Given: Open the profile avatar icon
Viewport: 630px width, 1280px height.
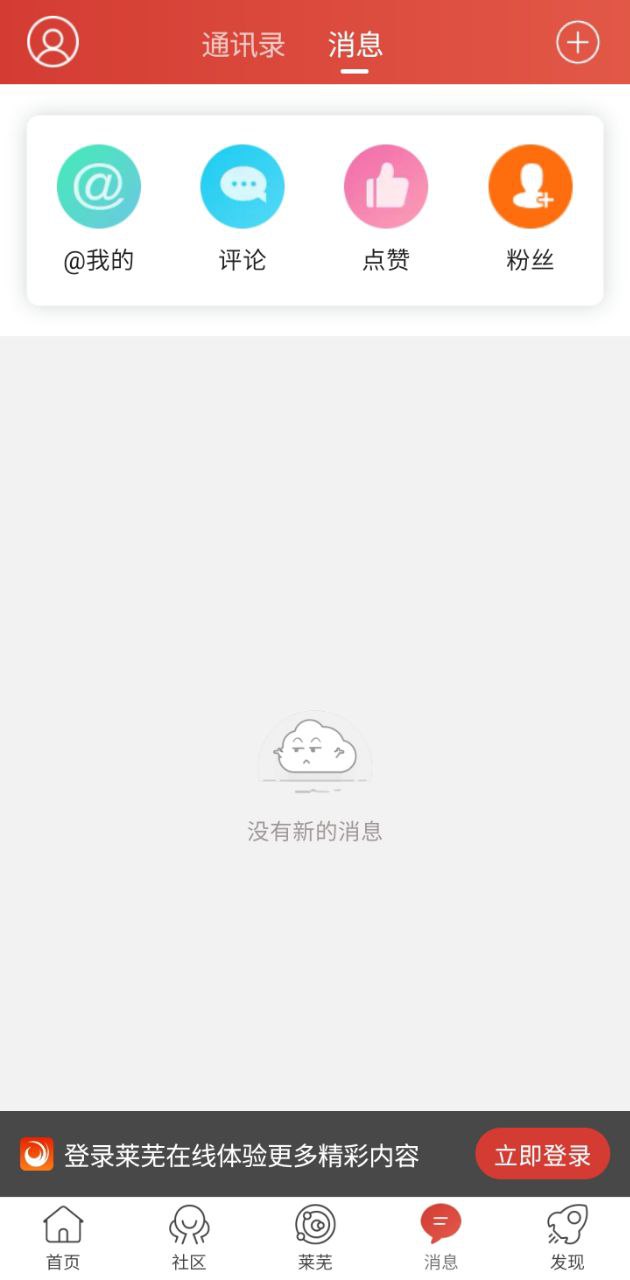Looking at the screenshot, I should [52, 42].
